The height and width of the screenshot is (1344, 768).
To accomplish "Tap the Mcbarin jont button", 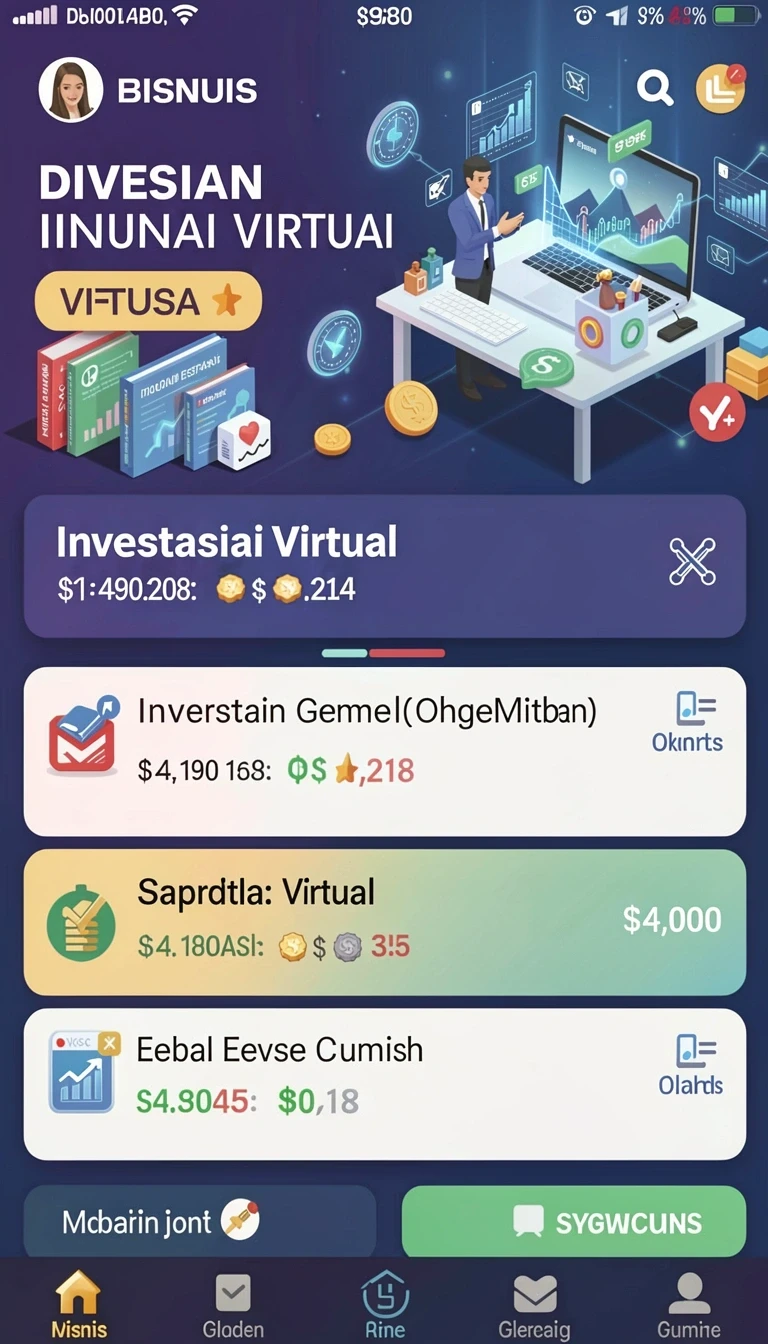I will click(x=200, y=1221).
